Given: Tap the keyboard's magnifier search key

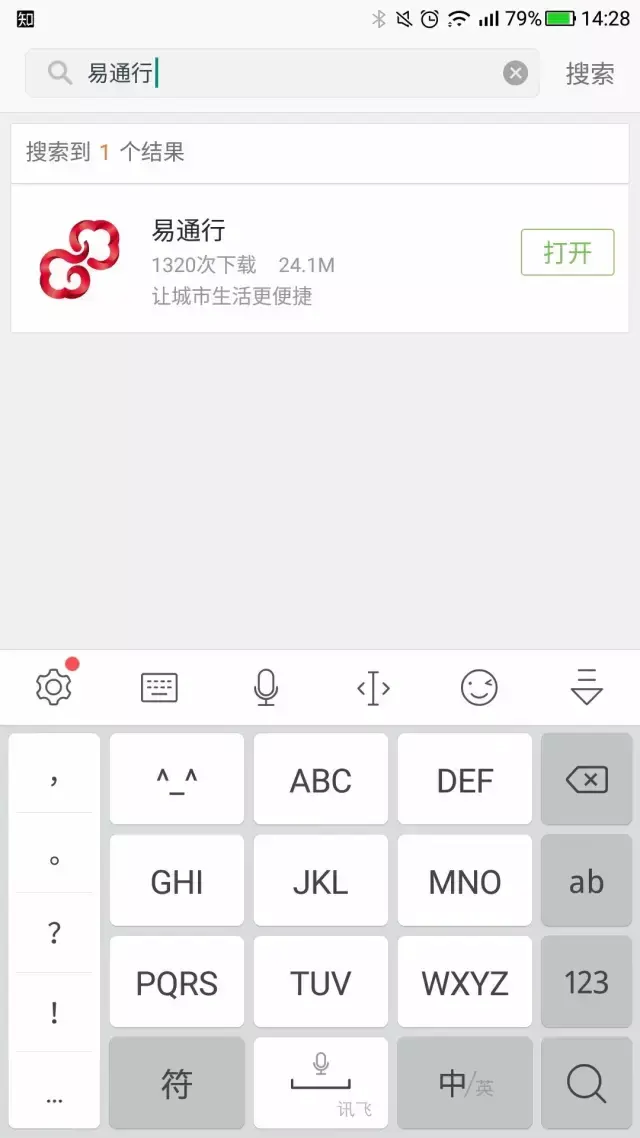Looking at the screenshot, I should pos(586,1083).
